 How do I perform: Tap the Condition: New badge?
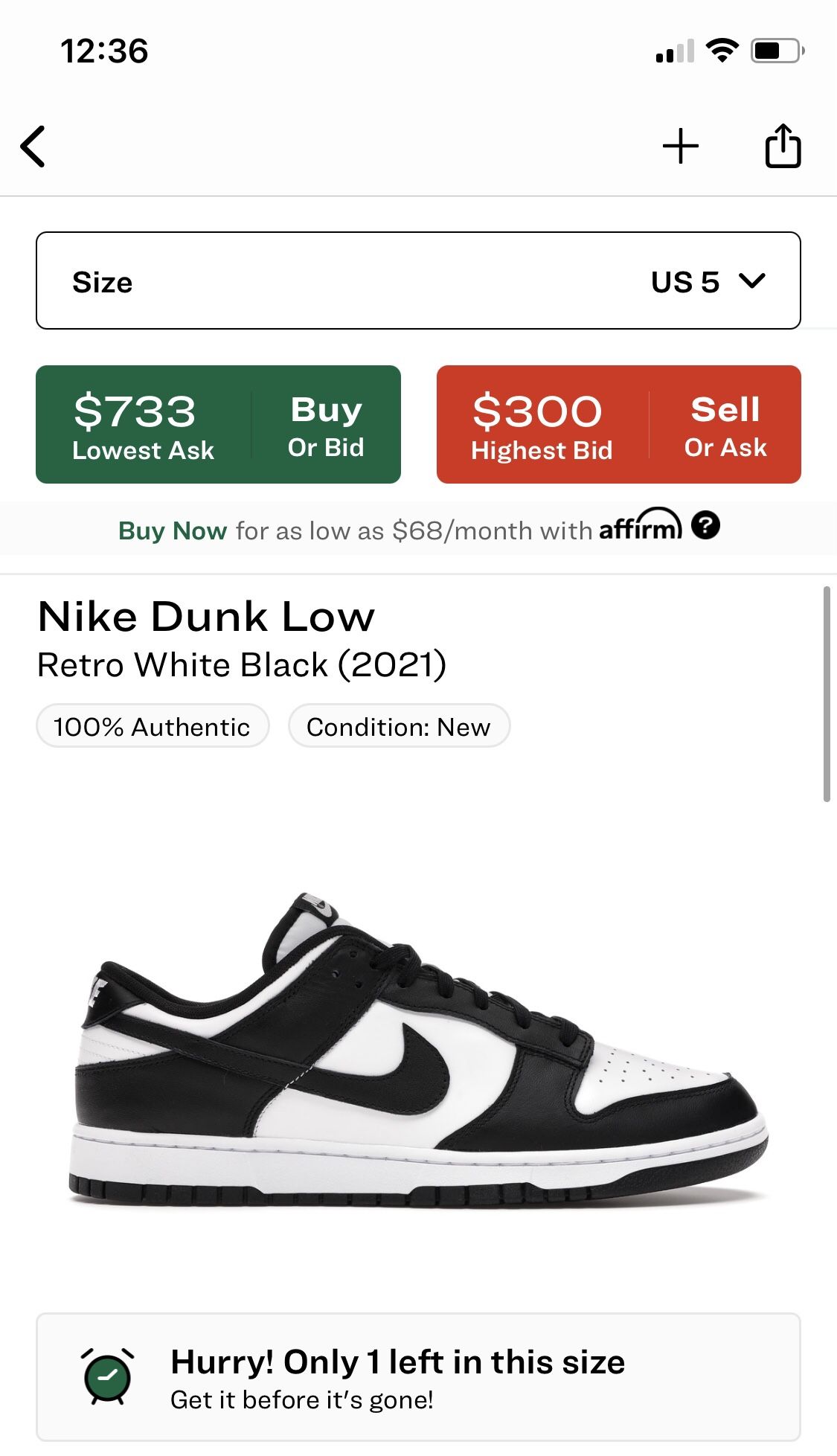(x=400, y=725)
